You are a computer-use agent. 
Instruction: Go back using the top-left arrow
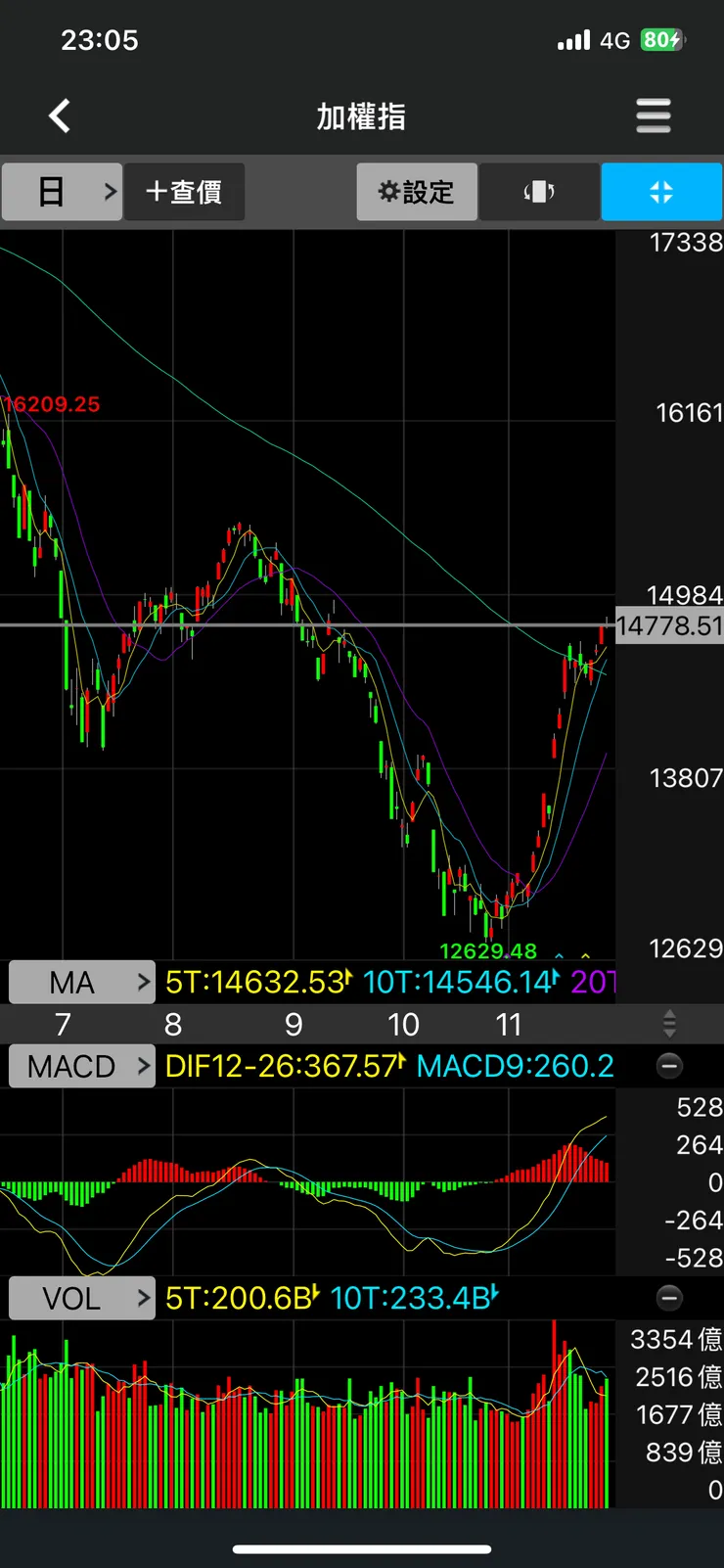click(61, 115)
